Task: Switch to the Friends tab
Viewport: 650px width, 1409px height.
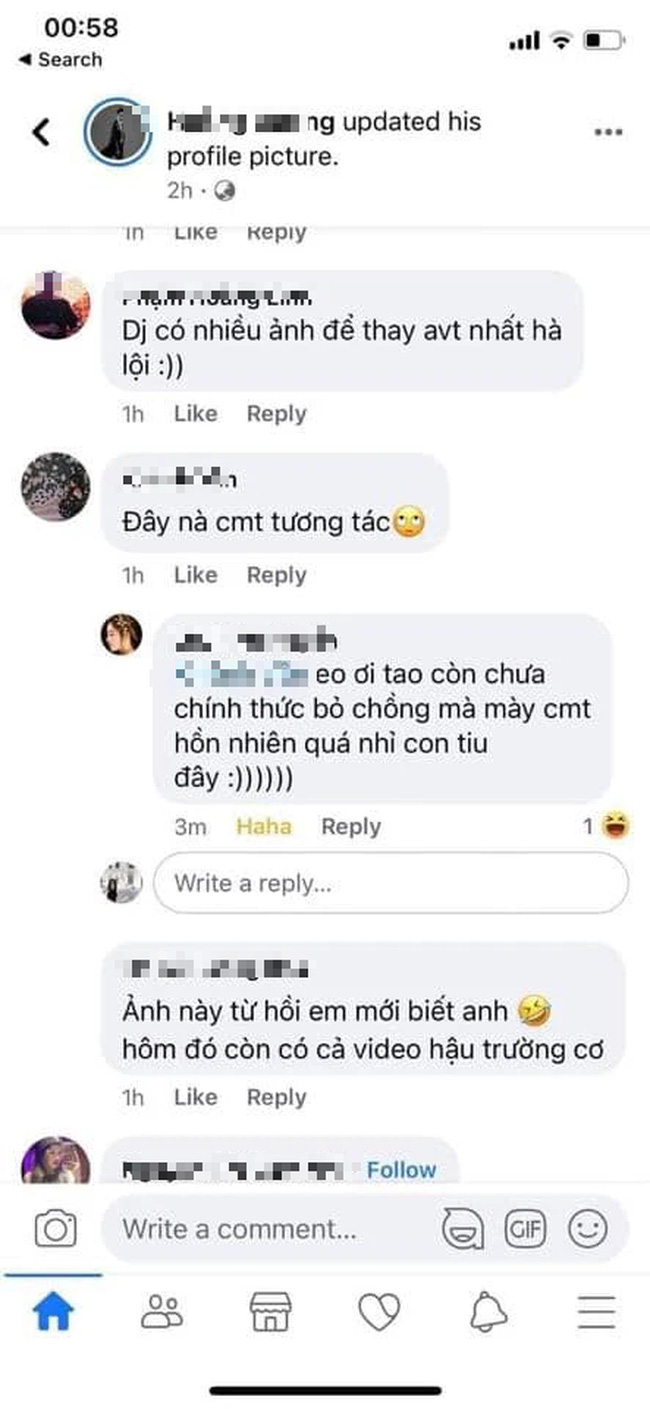Action: pos(162,1312)
